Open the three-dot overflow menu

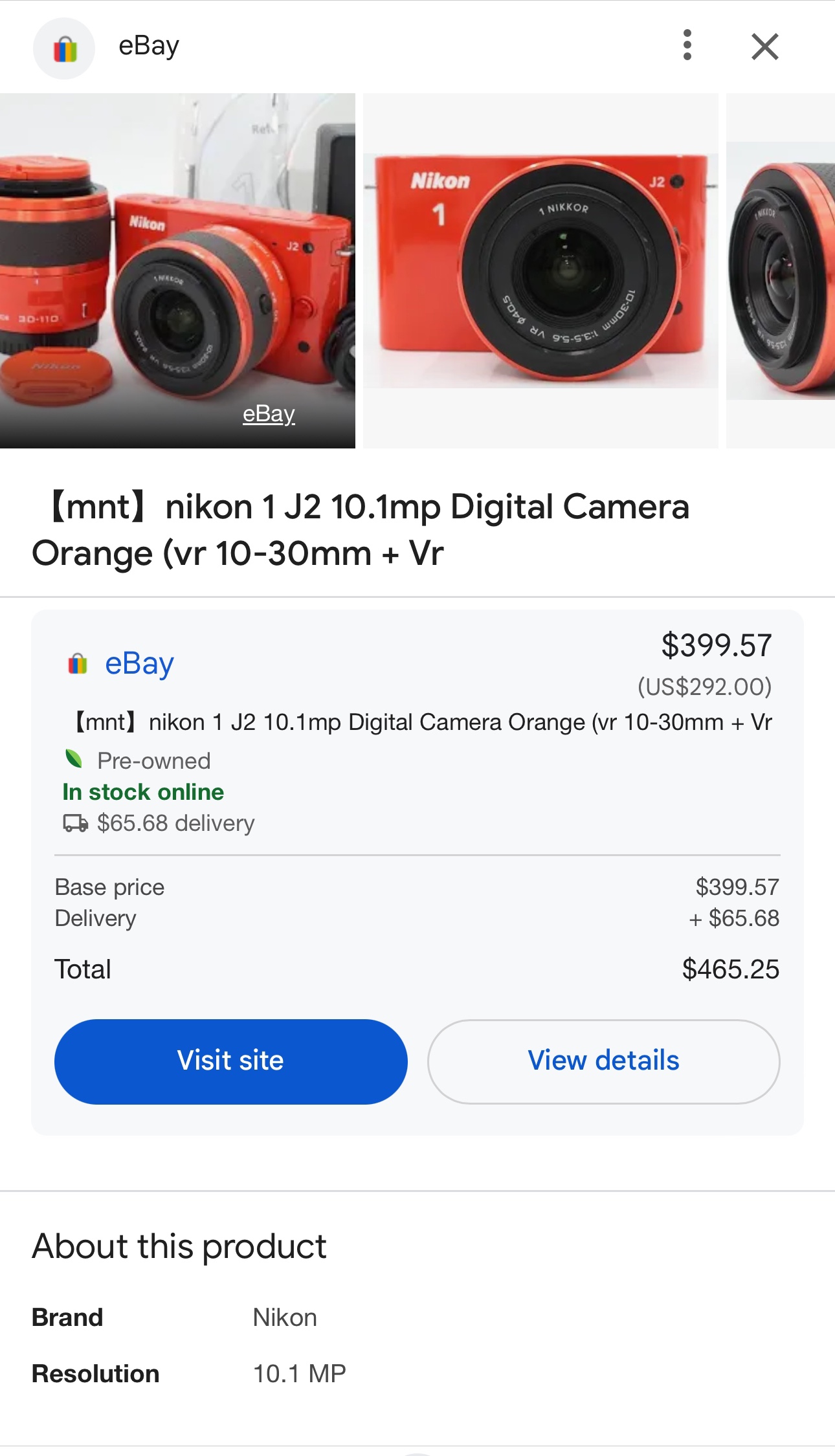687,45
